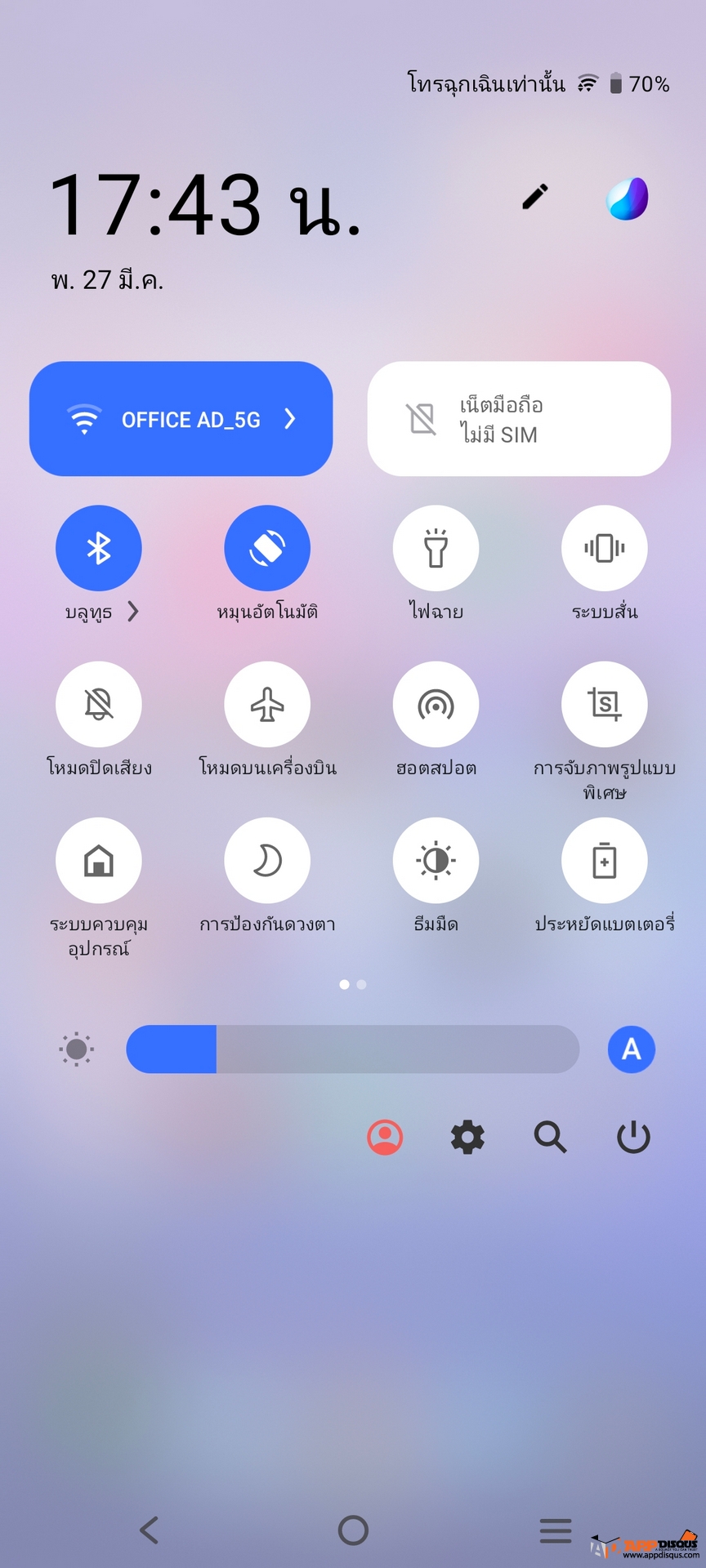Image resolution: width=706 pixels, height=1568 pixels.
Task: Enable the hotspot
Action: [x=436, y=704]
